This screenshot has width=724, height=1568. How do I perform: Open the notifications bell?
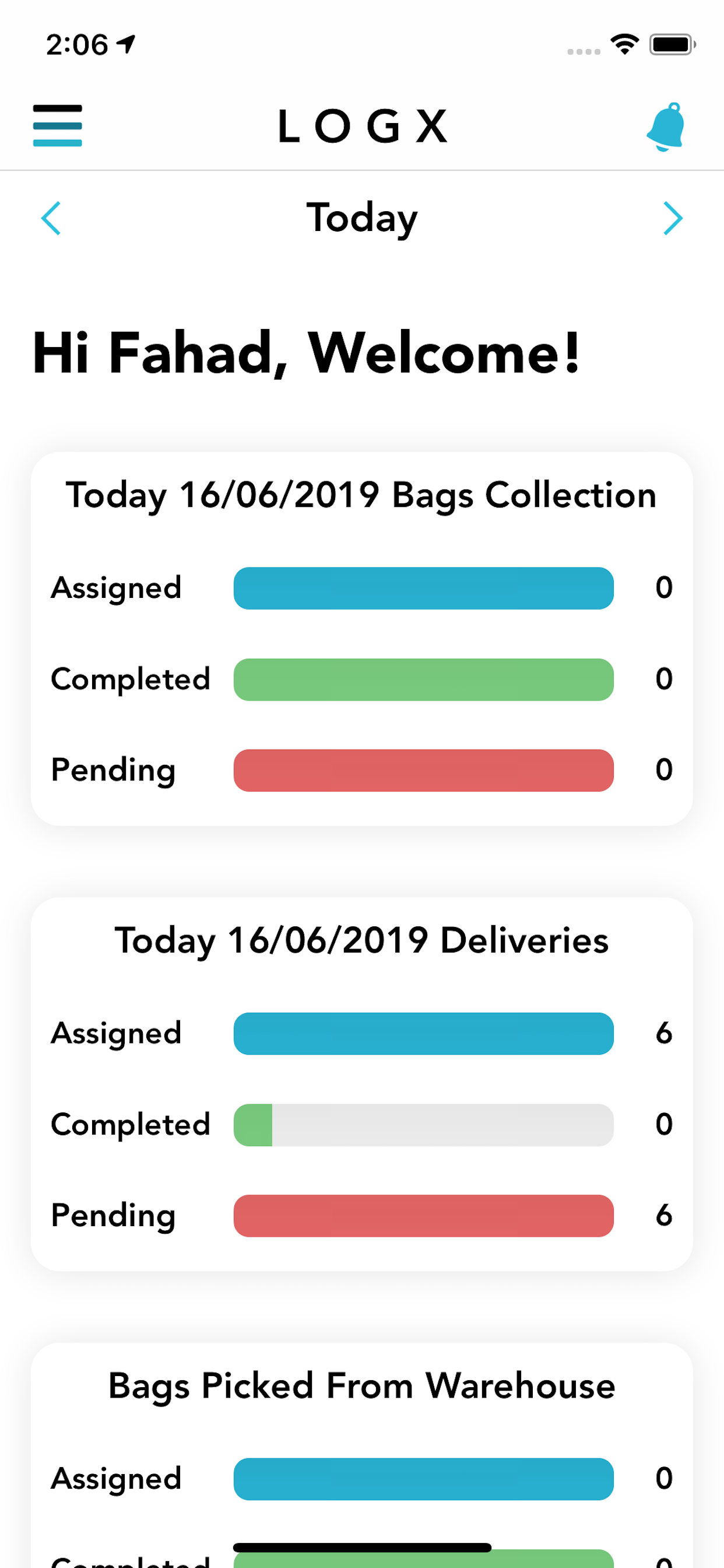[x=666, y=127]
